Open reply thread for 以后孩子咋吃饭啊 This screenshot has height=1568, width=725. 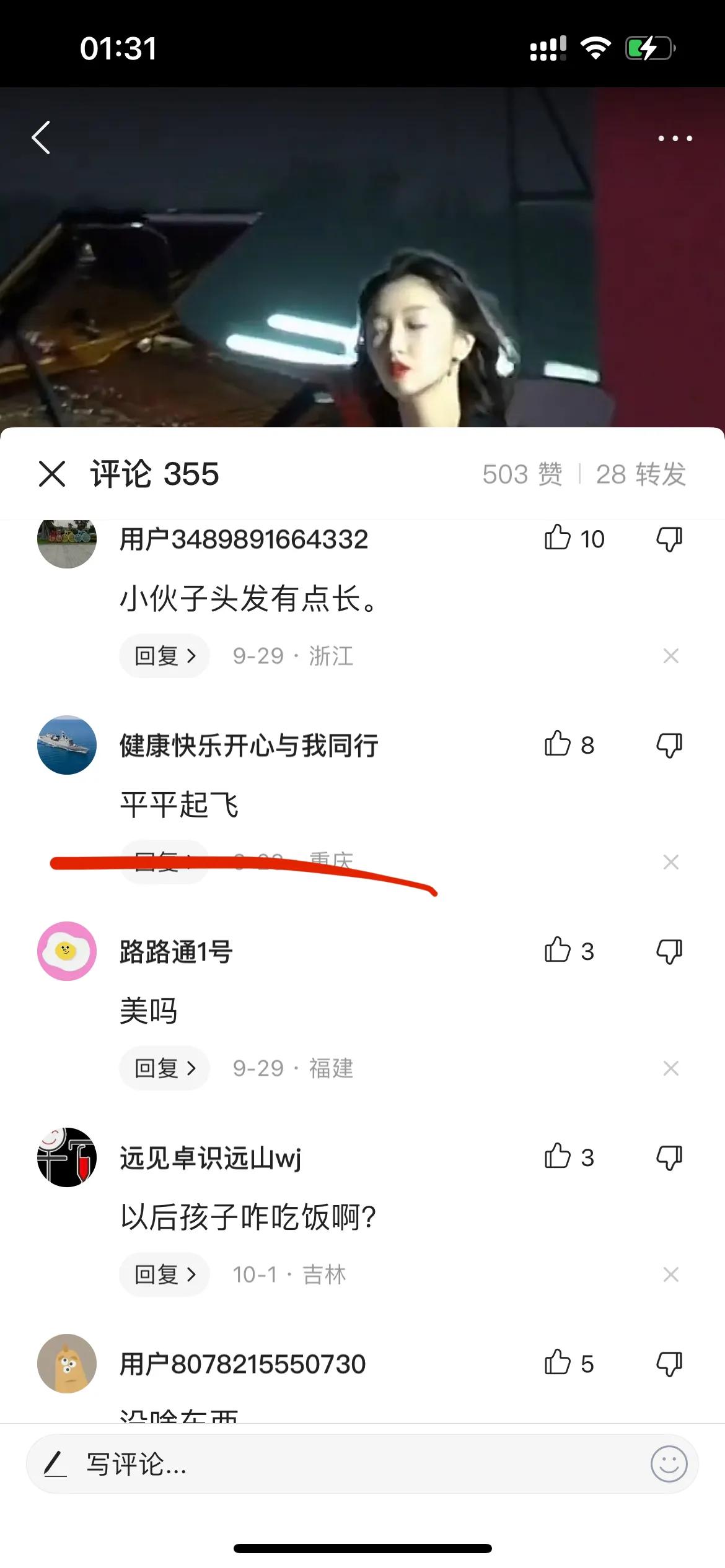pos(164,1274)
